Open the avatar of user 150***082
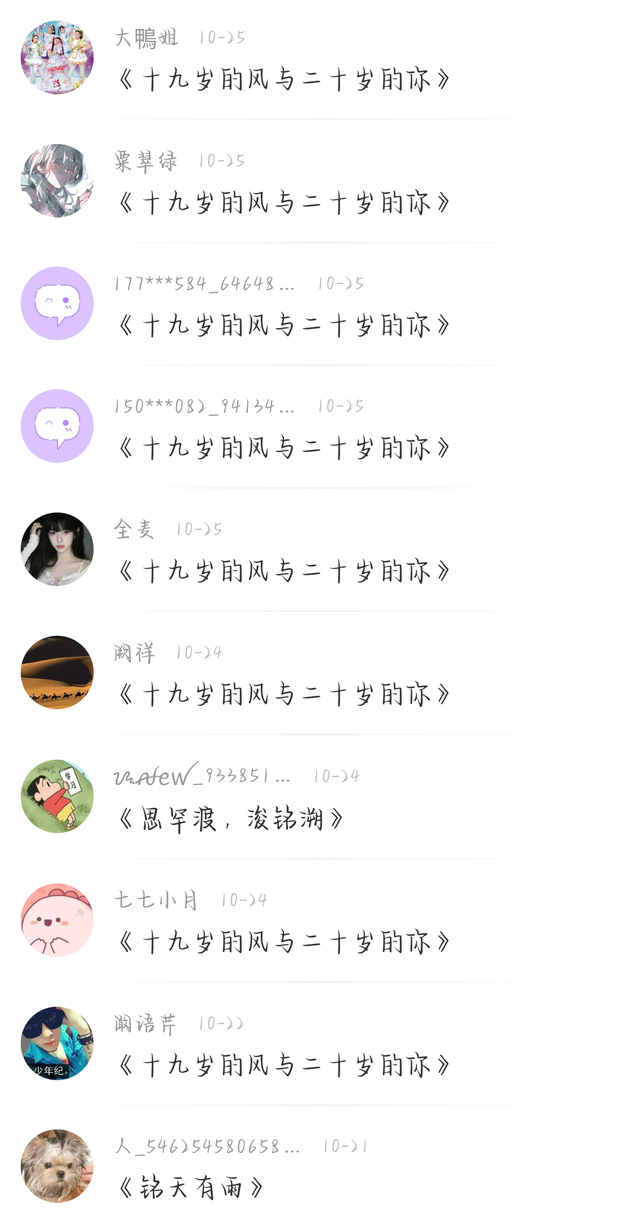The width and height of the screenshot is (640, 1220). [57, 427]
